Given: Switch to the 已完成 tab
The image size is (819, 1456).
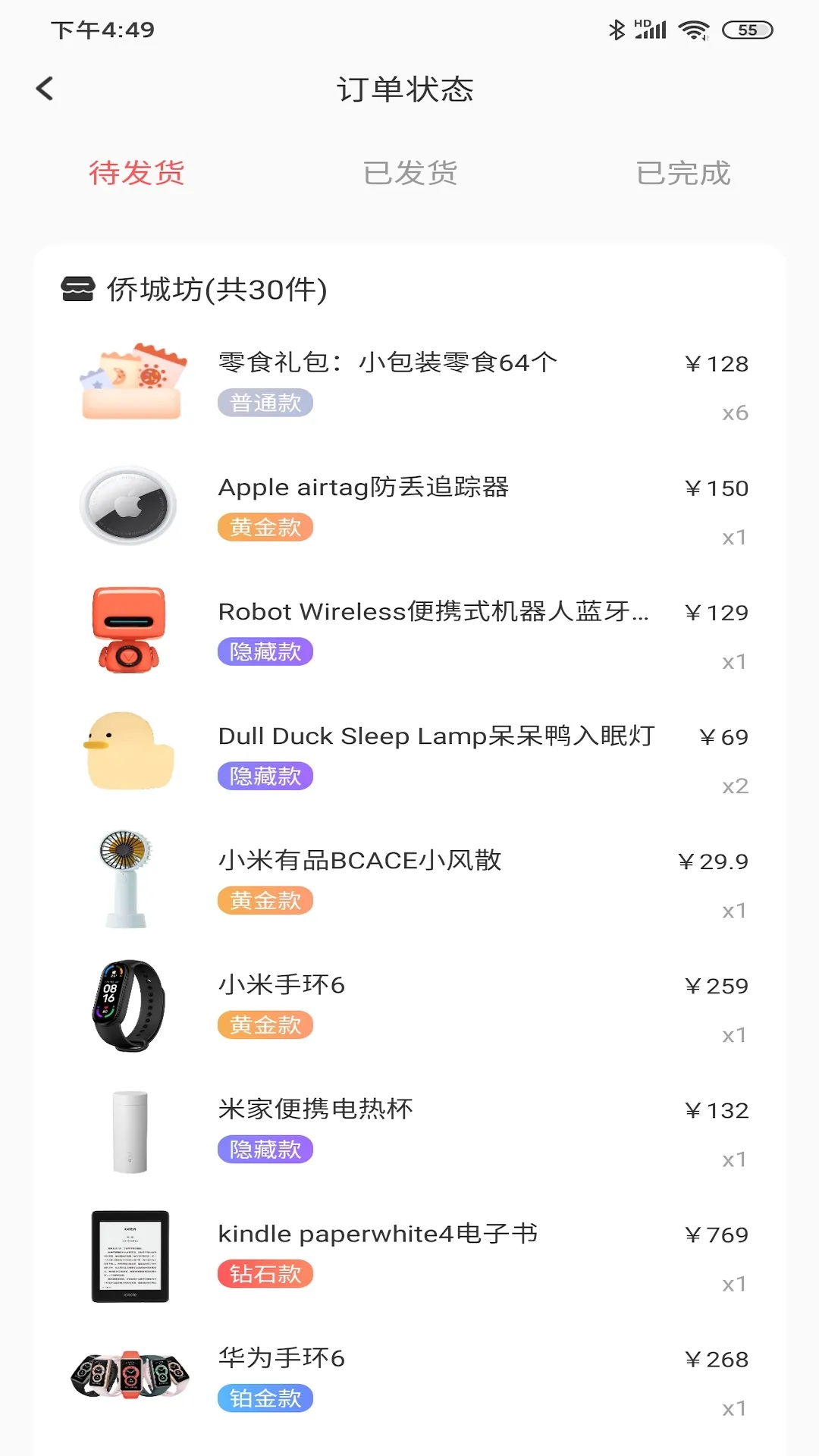Looking at the screenshot, I should click(683, 173).
